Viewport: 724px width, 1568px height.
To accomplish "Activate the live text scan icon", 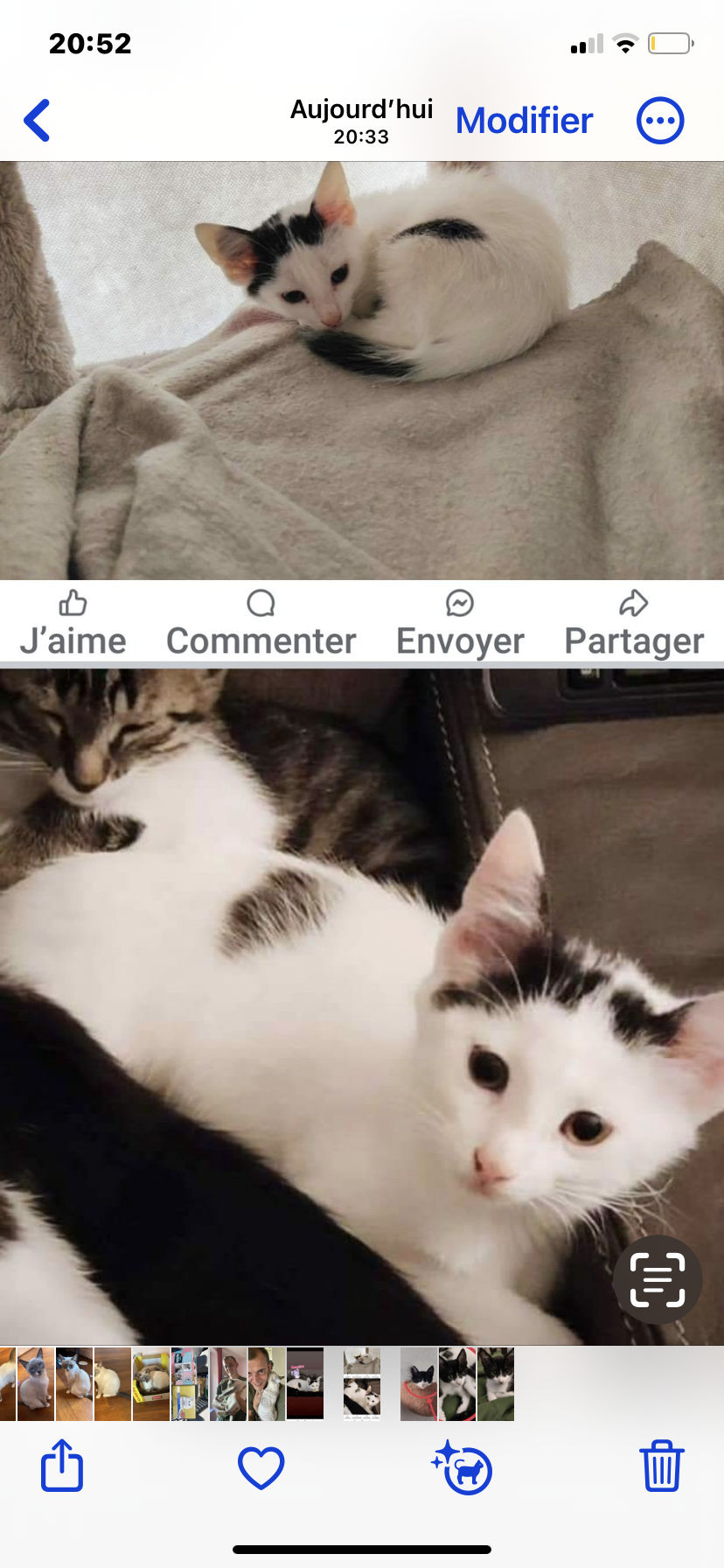I will pyautogui.click(x=658, y=1280).
